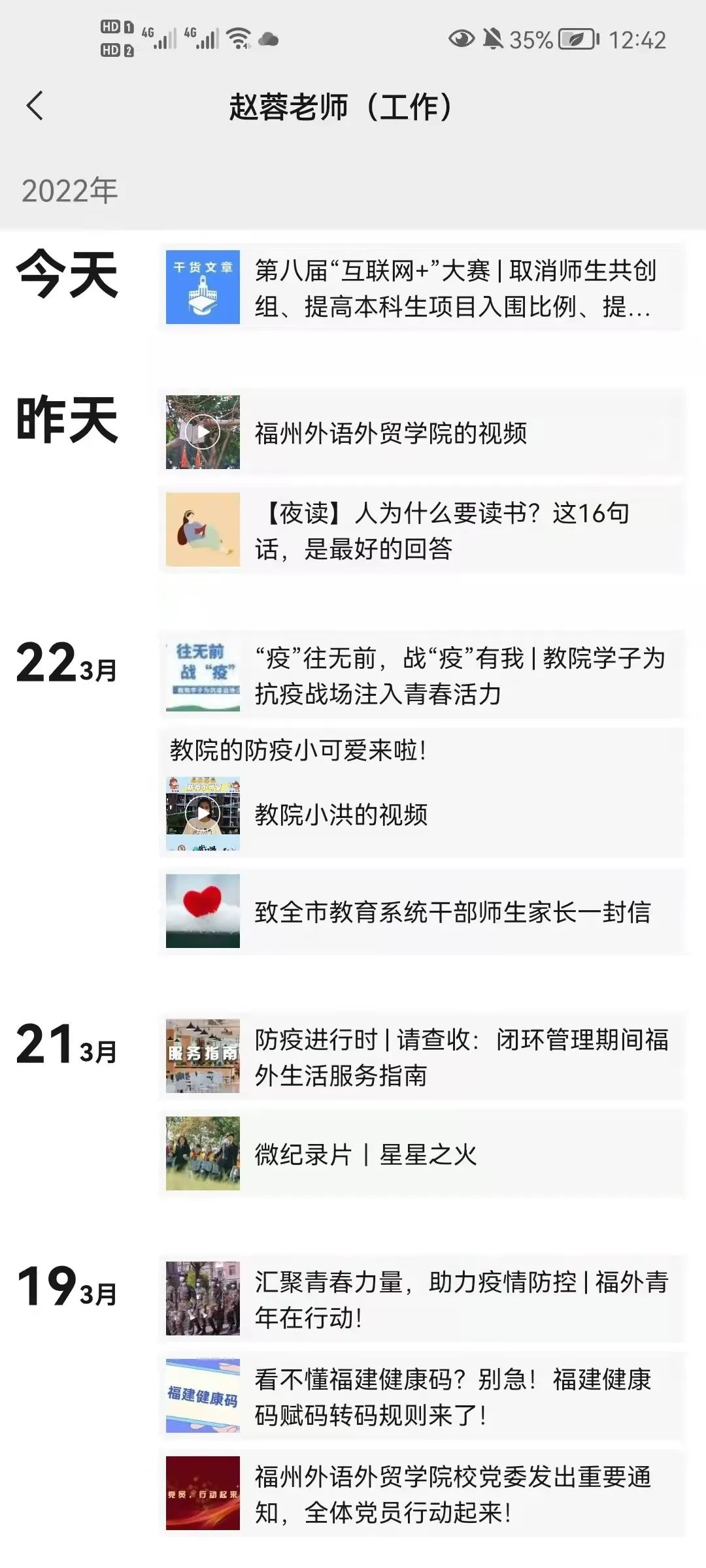
Task: Open 看不懂福建健康码？别急 article
Action: [x=422, y=1396]
